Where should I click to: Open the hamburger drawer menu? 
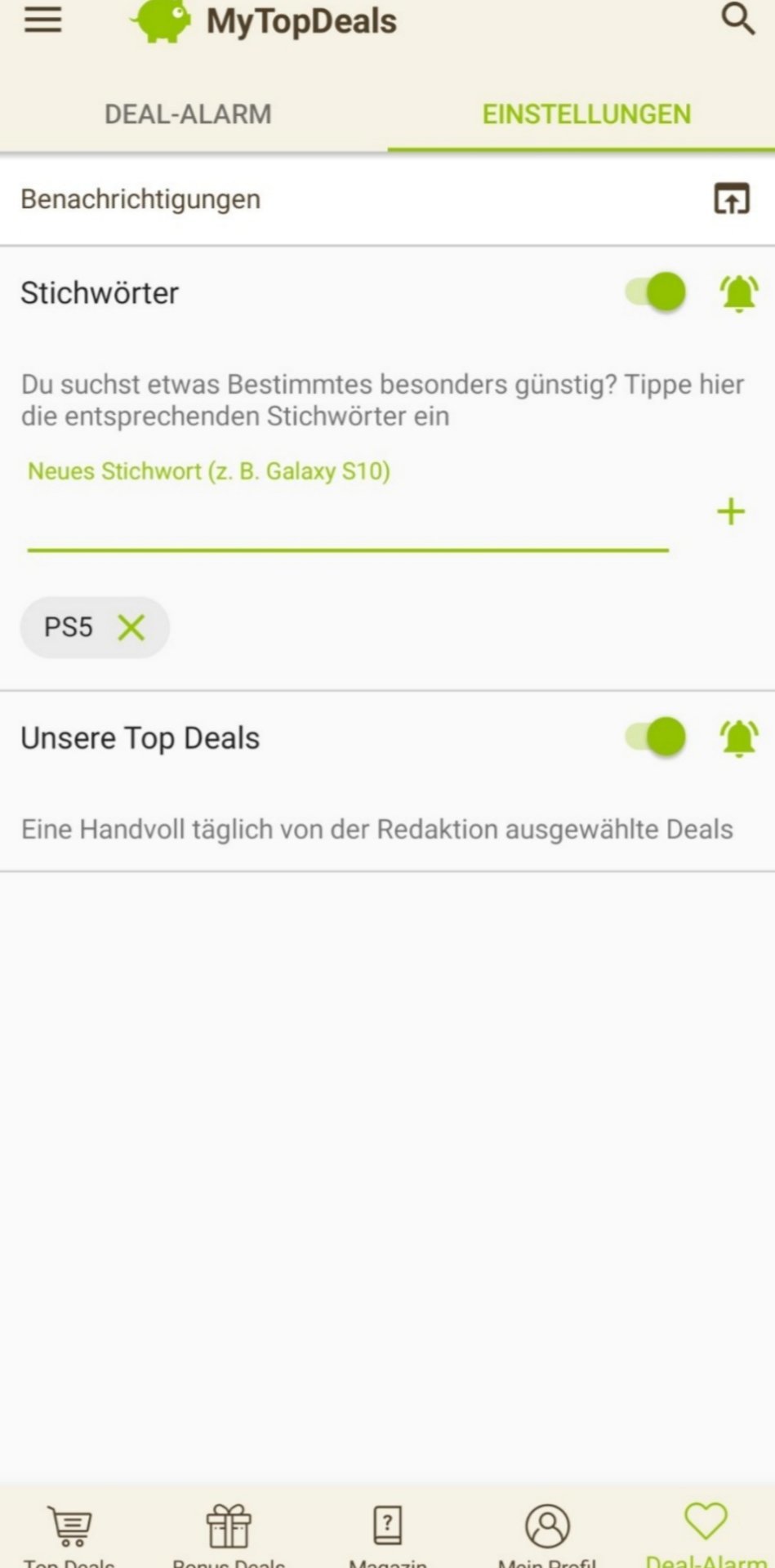point(42,20)
